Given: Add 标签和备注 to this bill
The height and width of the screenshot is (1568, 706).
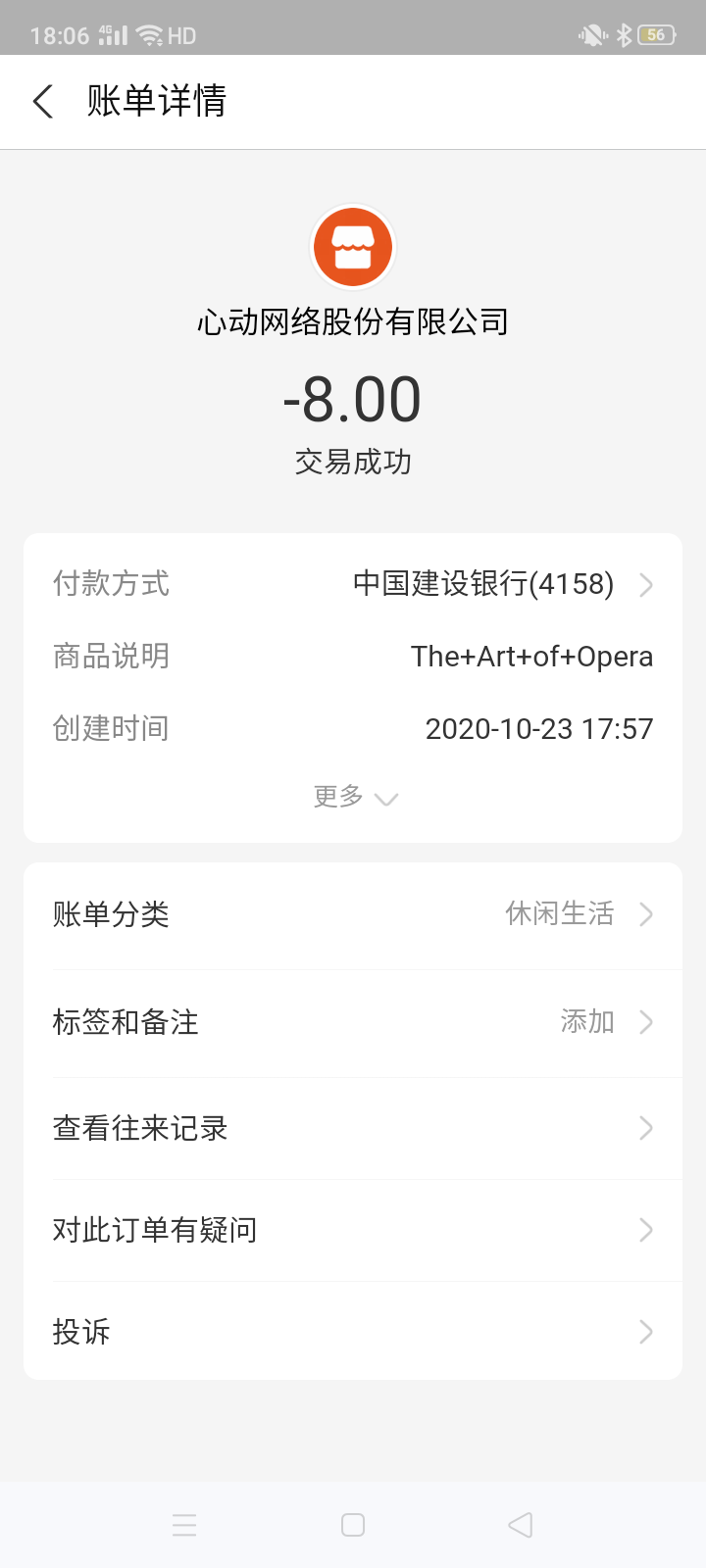Looking at the screenshot, I should [353, 1022].
